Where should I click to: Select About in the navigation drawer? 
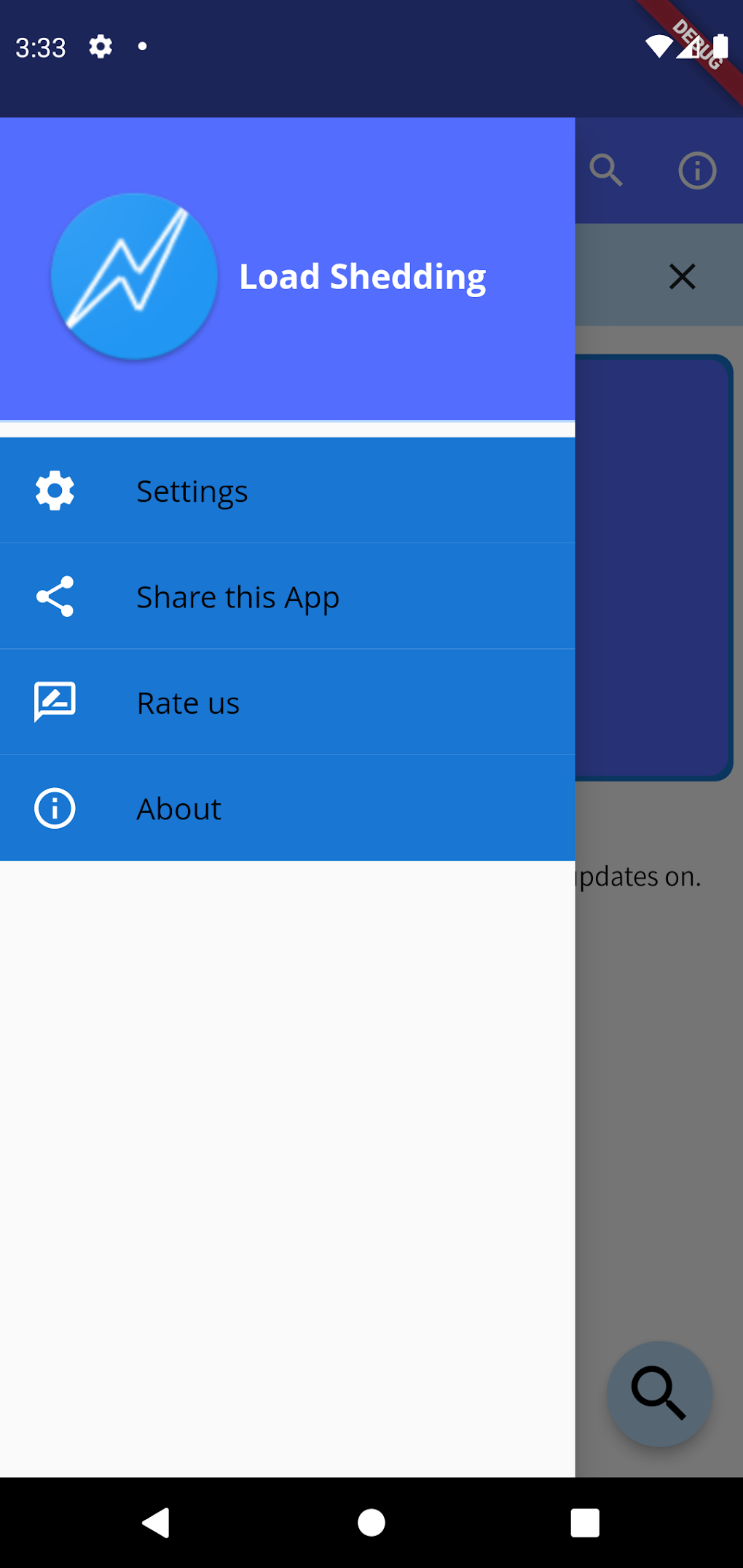178,808
